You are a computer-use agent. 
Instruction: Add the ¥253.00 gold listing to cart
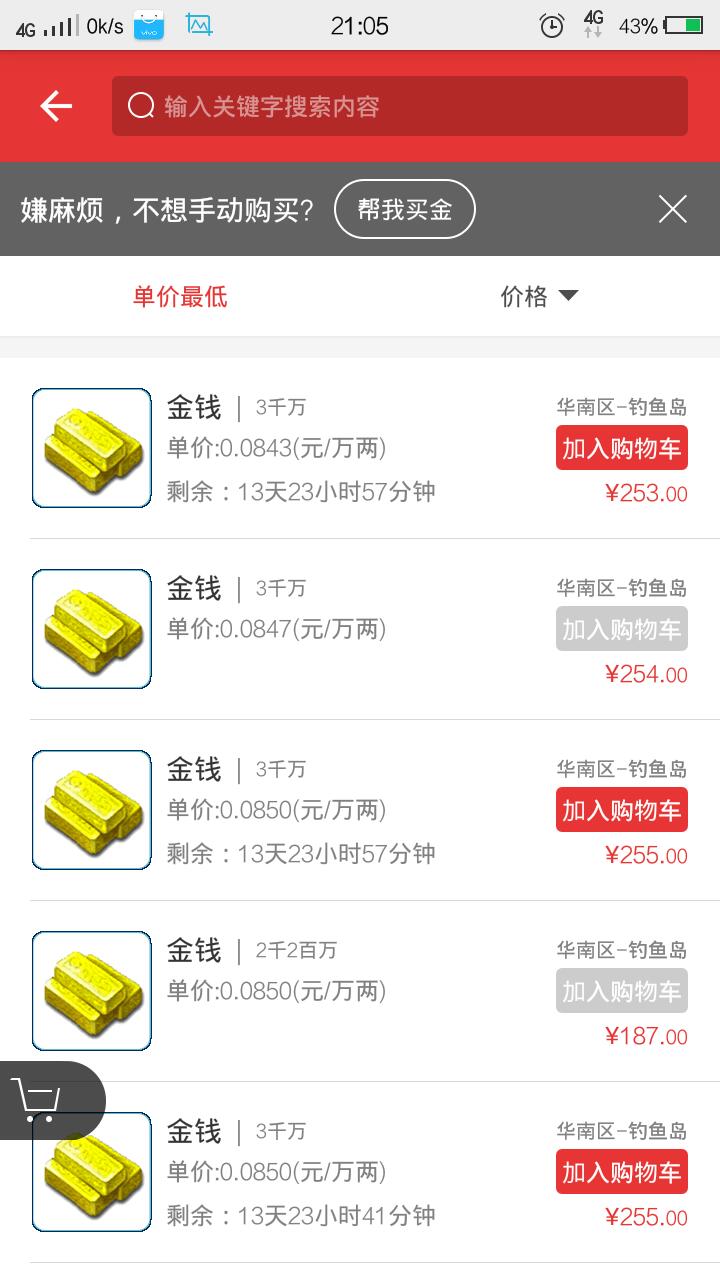point(621,448)
